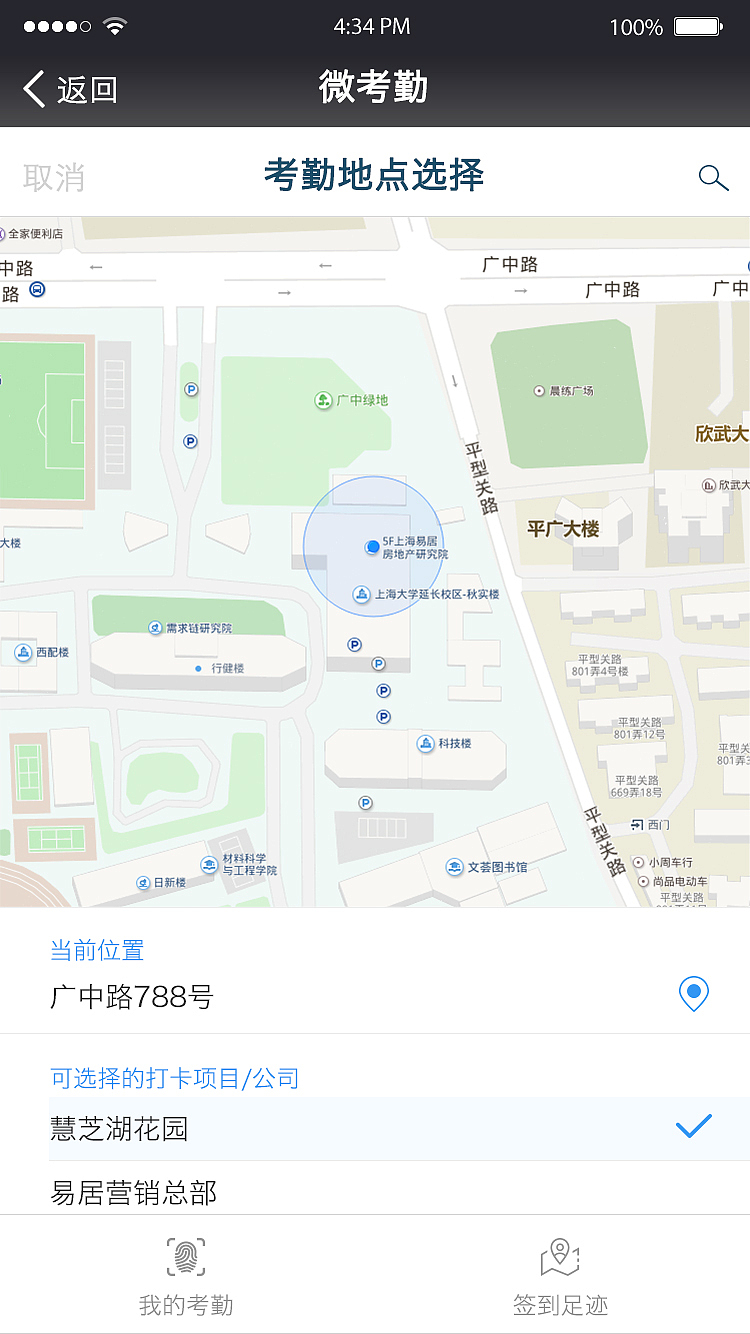Click the 科技楼 building icon on the map
Screen dimensions: 750x1334
point(424,743)
